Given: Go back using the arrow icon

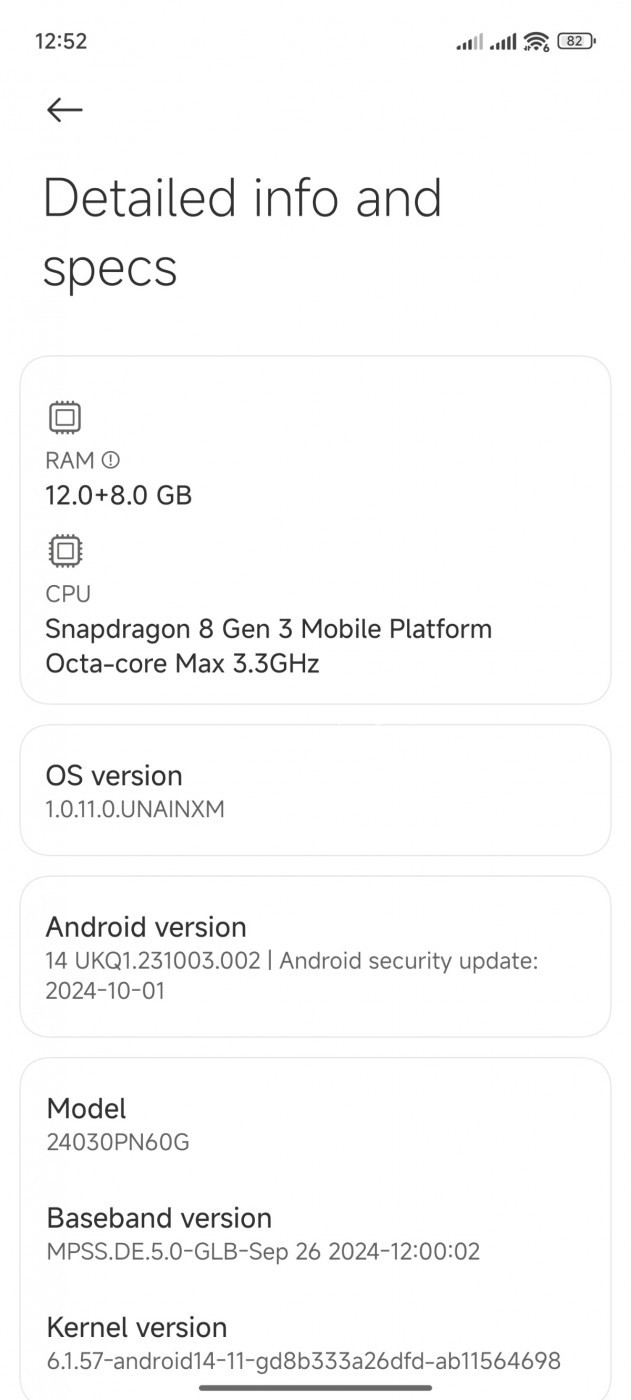Looking at the screenshot, I should [64, 109].
